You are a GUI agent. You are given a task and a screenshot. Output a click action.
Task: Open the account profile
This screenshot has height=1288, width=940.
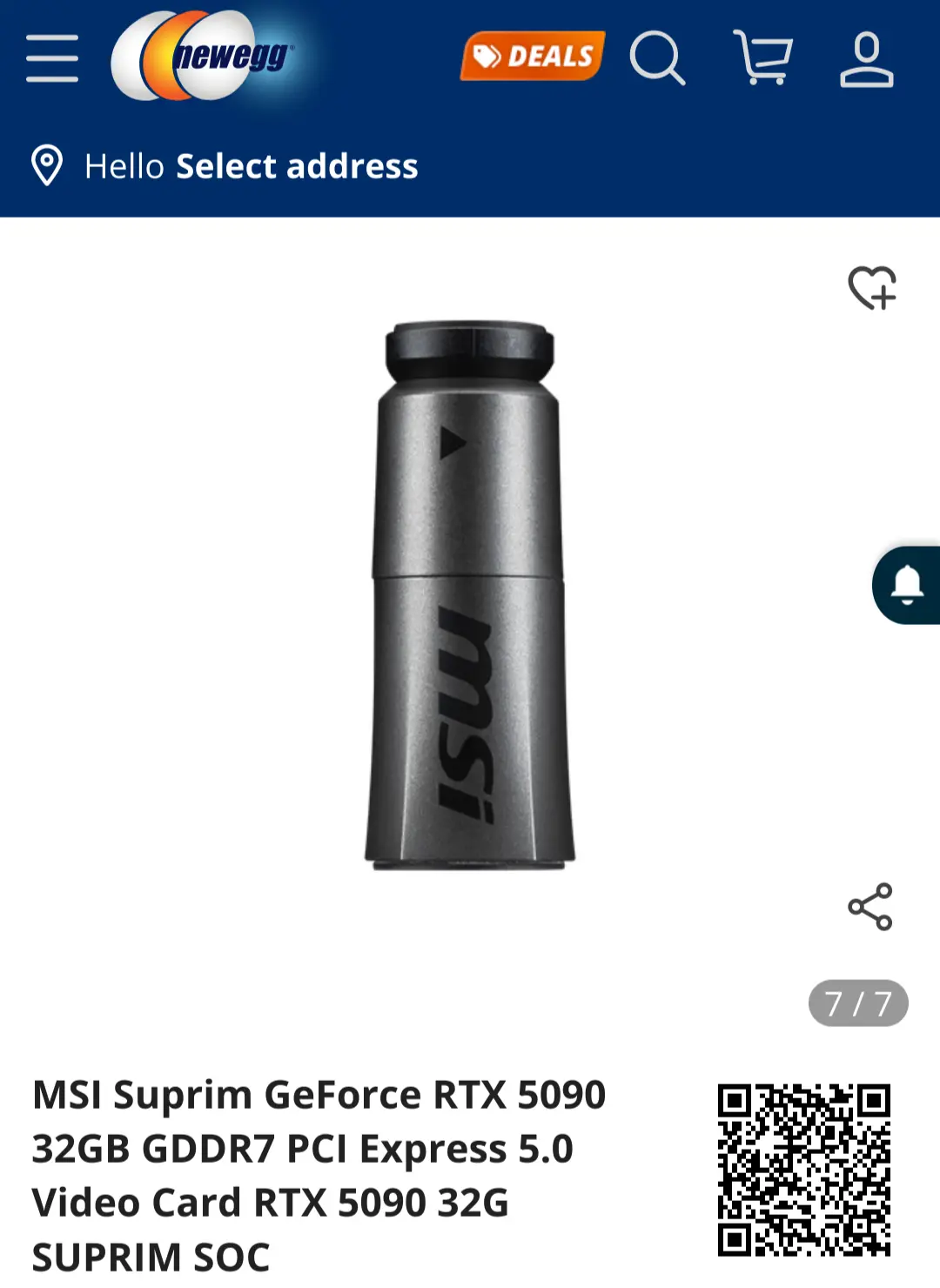pos(866,59)
